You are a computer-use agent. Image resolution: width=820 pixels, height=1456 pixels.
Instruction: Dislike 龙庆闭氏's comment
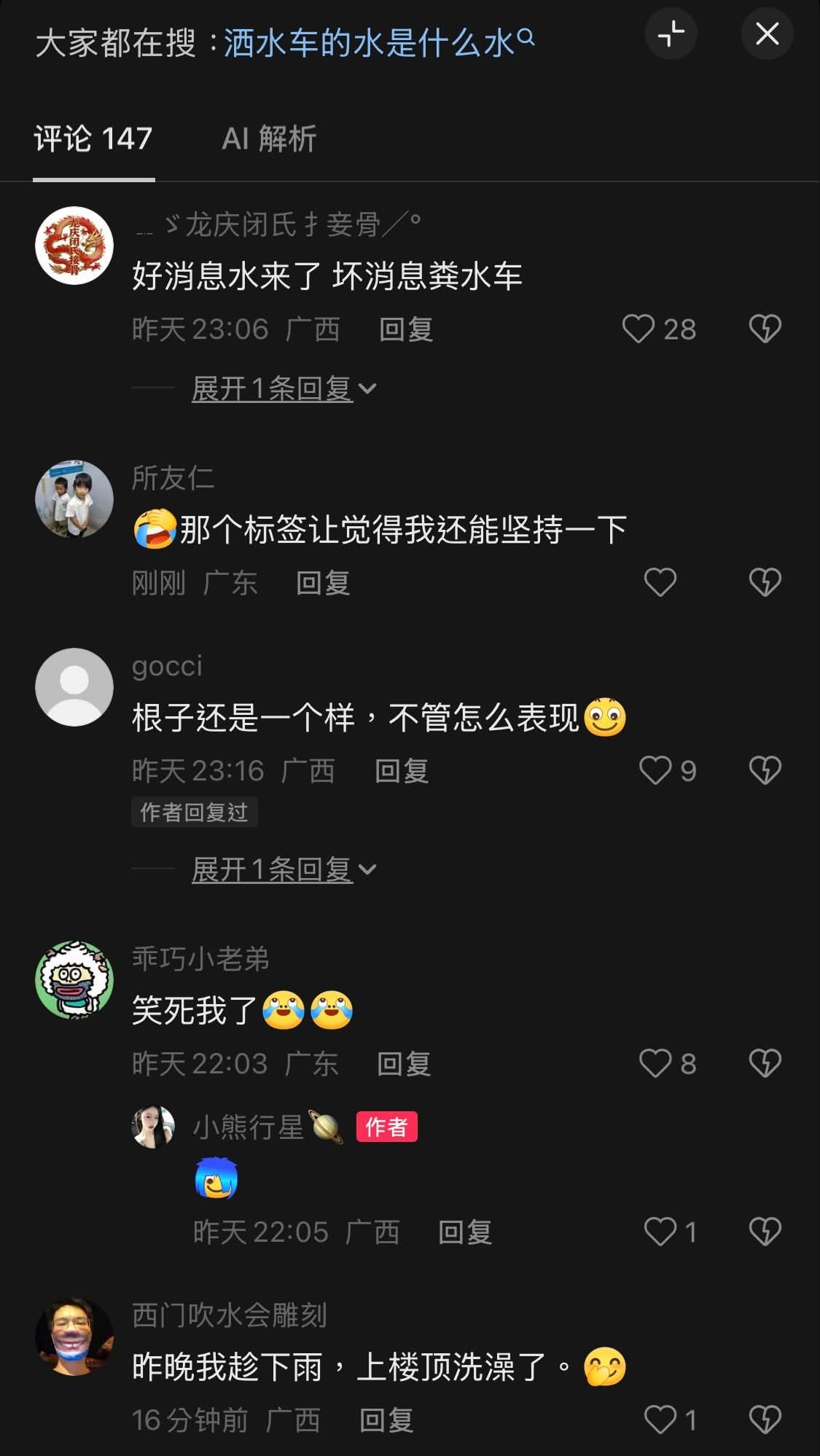click(x=765, y=329)
